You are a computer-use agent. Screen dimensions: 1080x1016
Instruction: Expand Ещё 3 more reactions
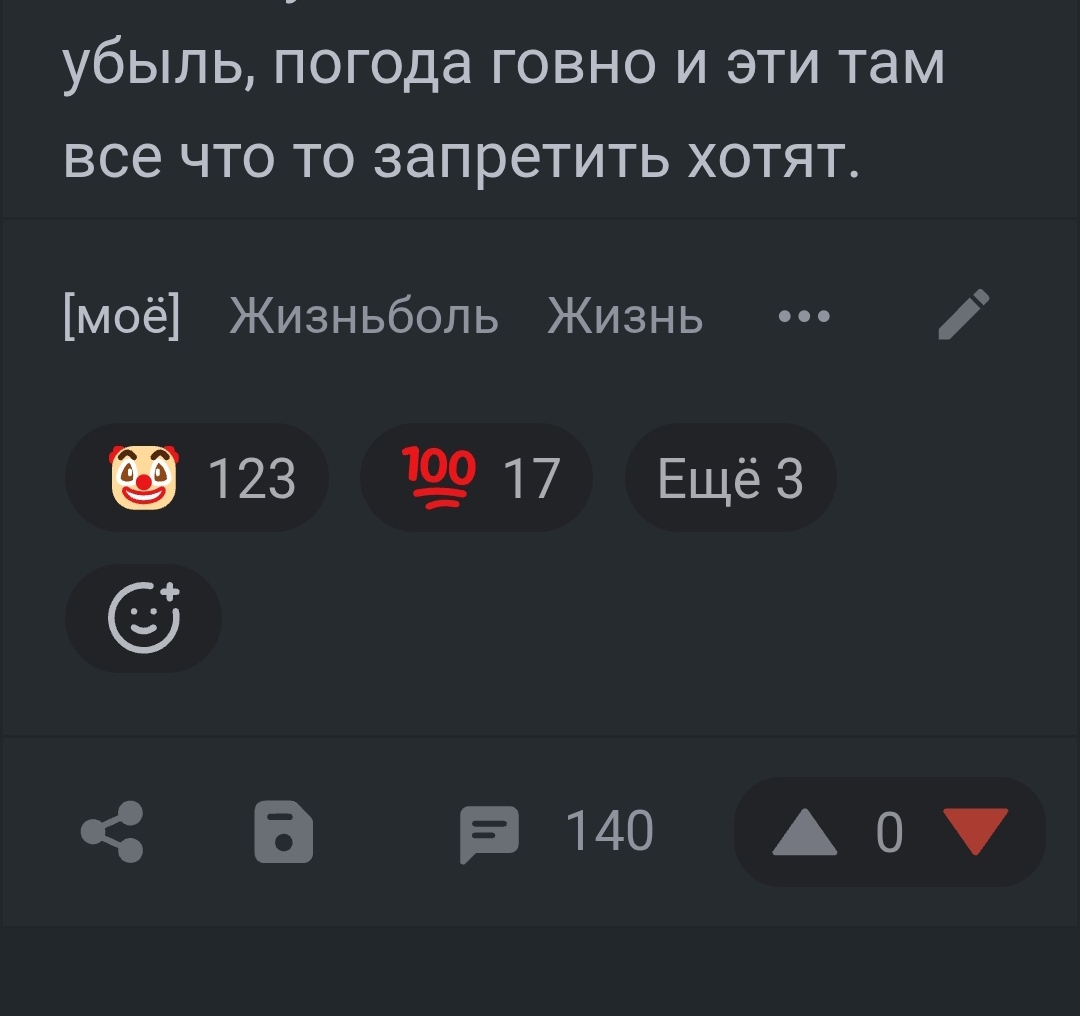(x=730, y=478)
